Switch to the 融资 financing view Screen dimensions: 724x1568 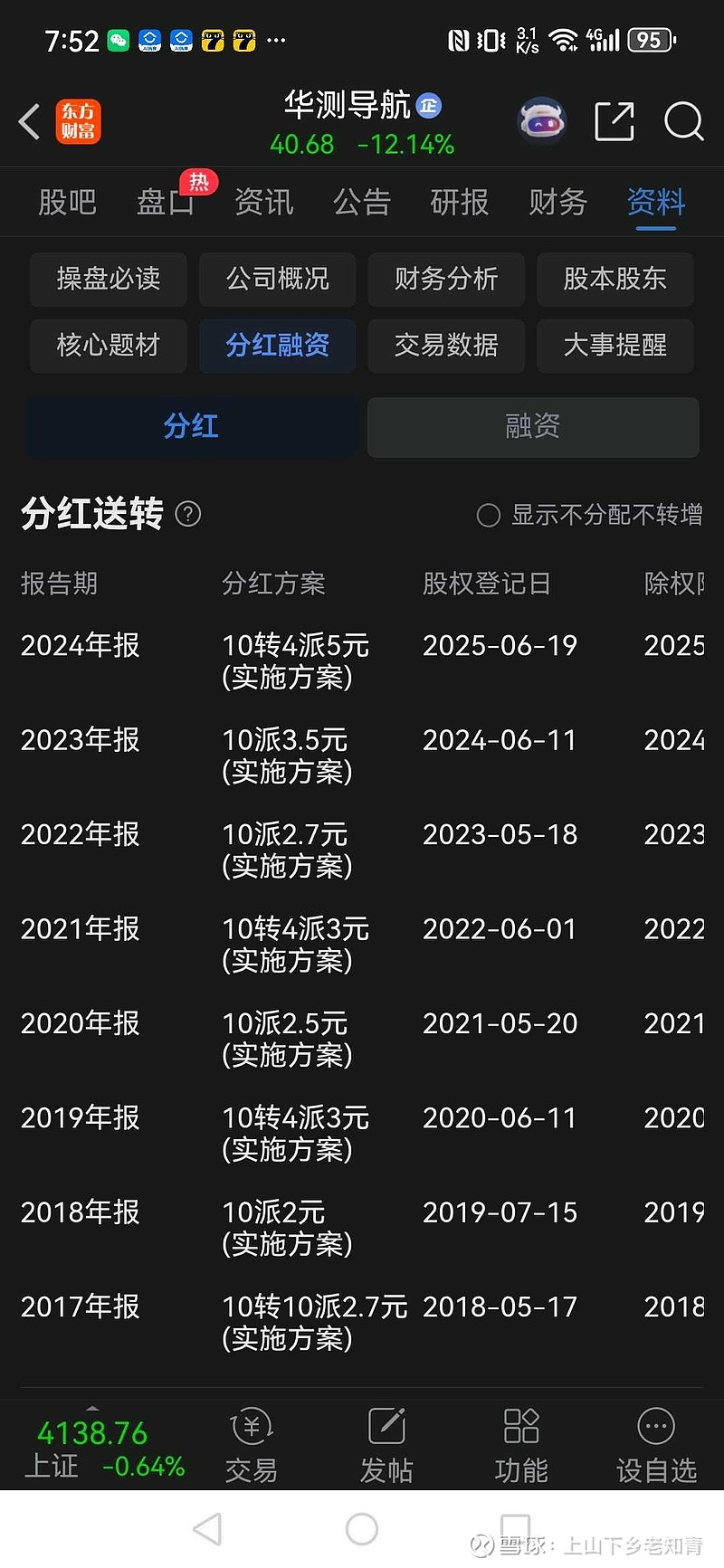pyautogui.click(x=532, y=426)
